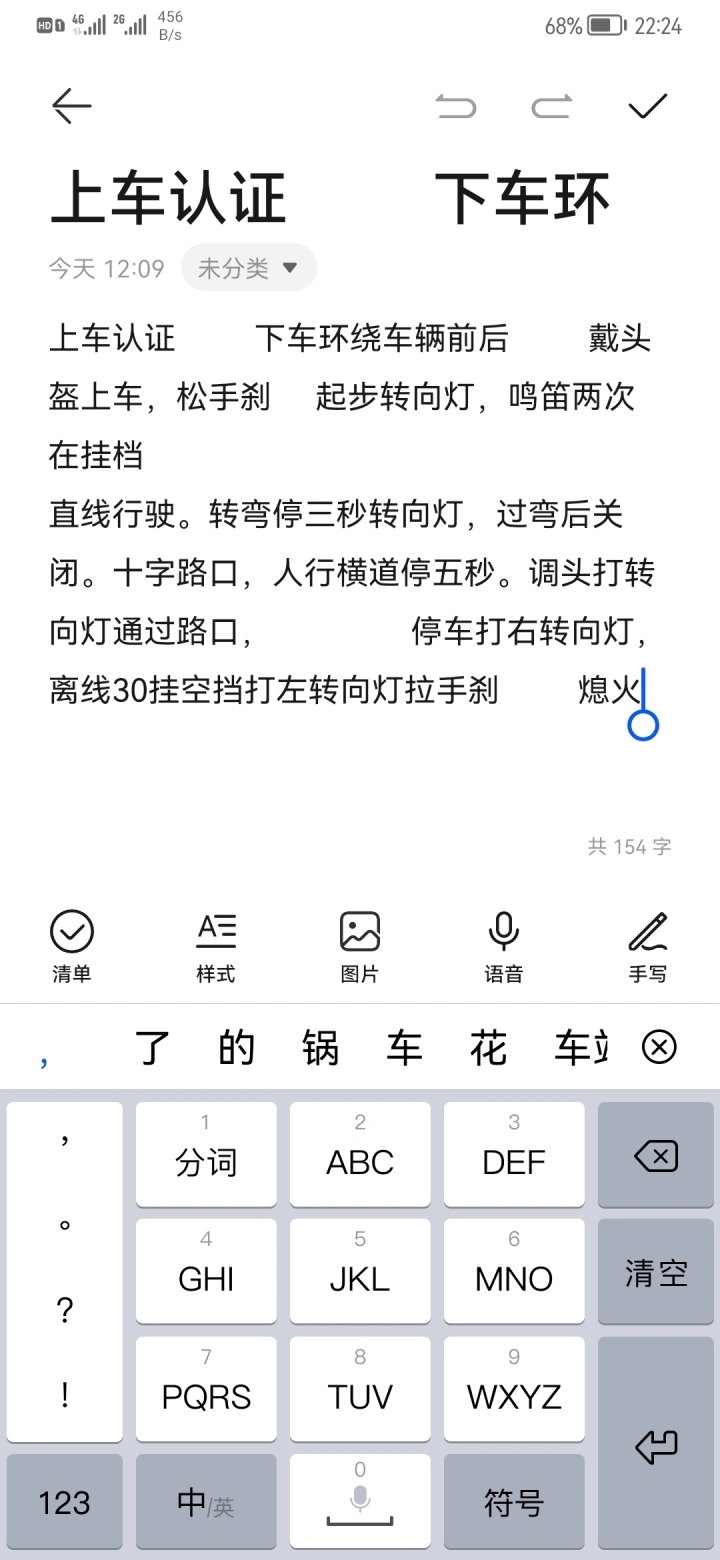Undo the last edit
Viewport: 720px width, 1560px height.
pyautogui.click(x=456, y=106)
